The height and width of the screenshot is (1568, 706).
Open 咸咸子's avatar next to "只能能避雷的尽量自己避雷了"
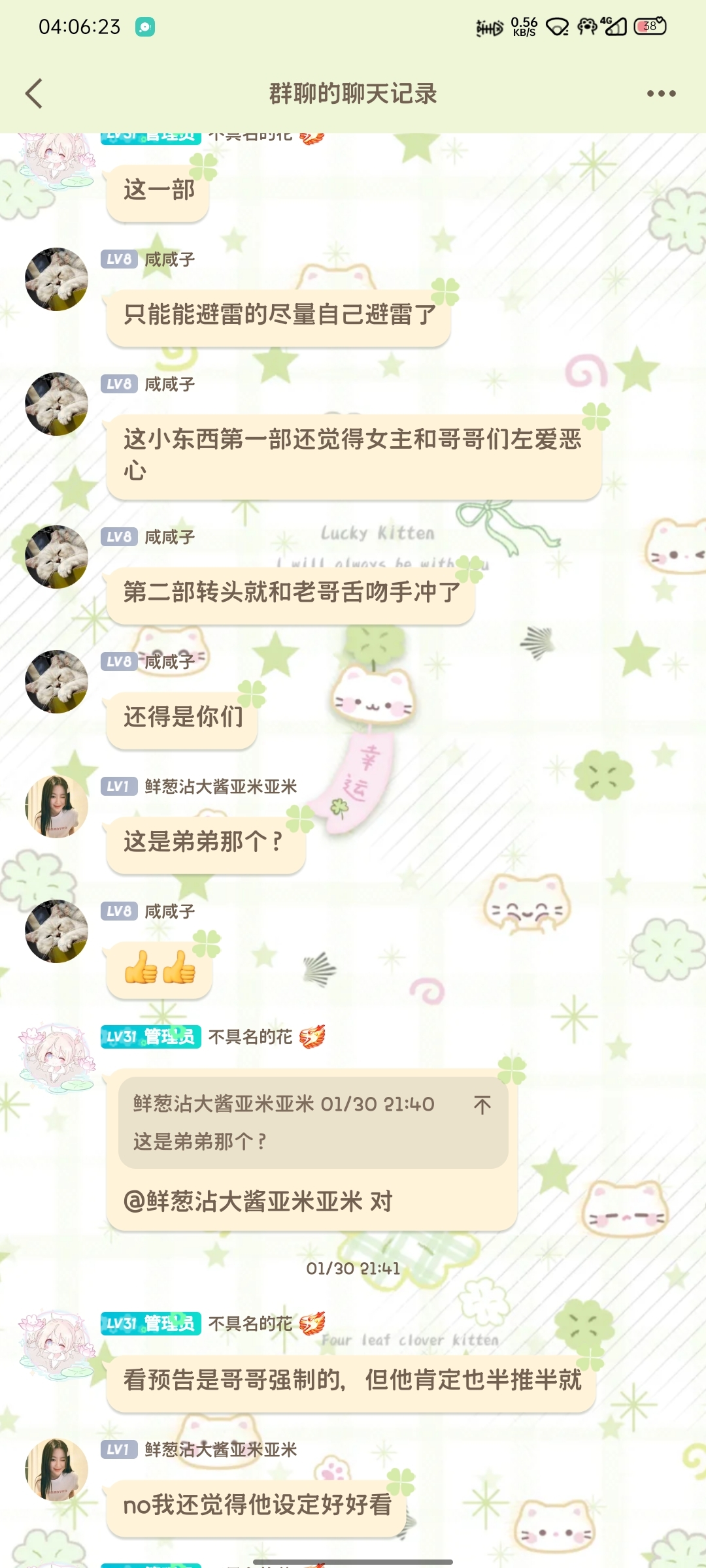(x=56, y=279)
